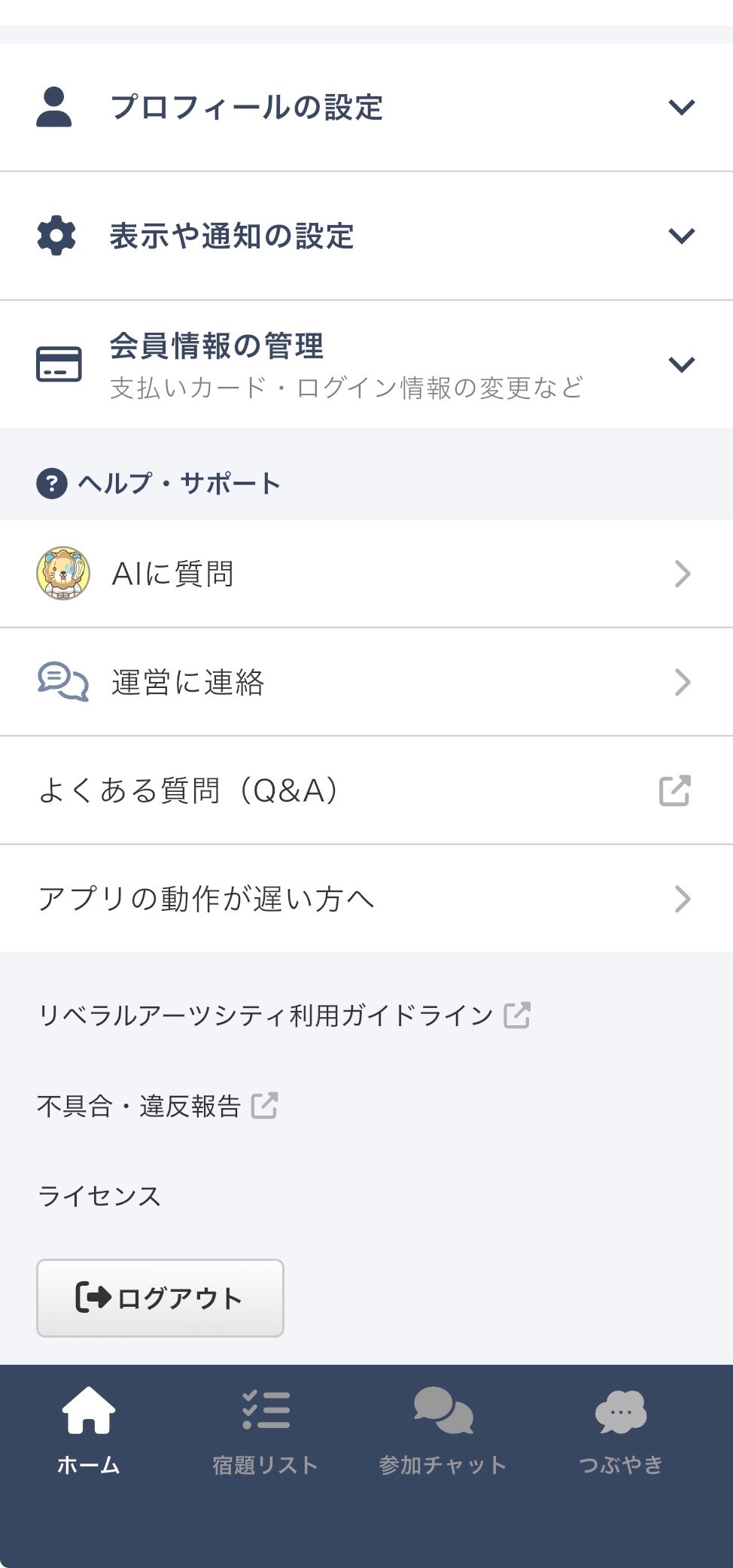The height and width of the screenshot is (1568, 733).
Task: Open the AIに質問 item
Action: pos(366,574)
